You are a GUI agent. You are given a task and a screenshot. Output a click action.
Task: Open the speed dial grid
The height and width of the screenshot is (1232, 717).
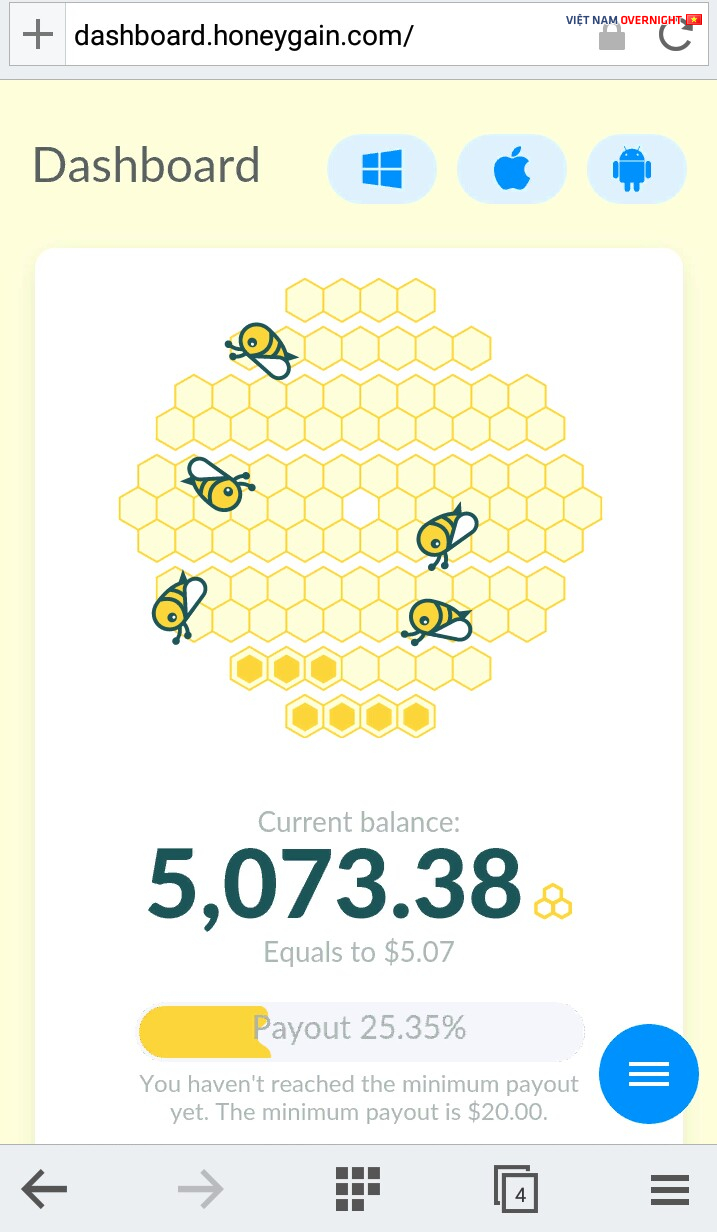(x=358, y=1189)
